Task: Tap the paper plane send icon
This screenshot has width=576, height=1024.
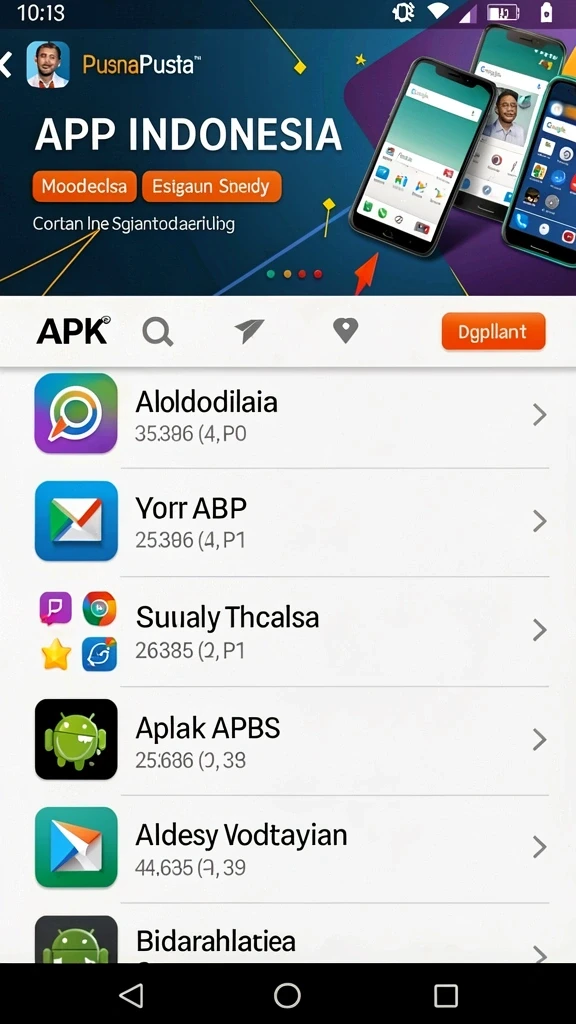Action: click(249, 331)
